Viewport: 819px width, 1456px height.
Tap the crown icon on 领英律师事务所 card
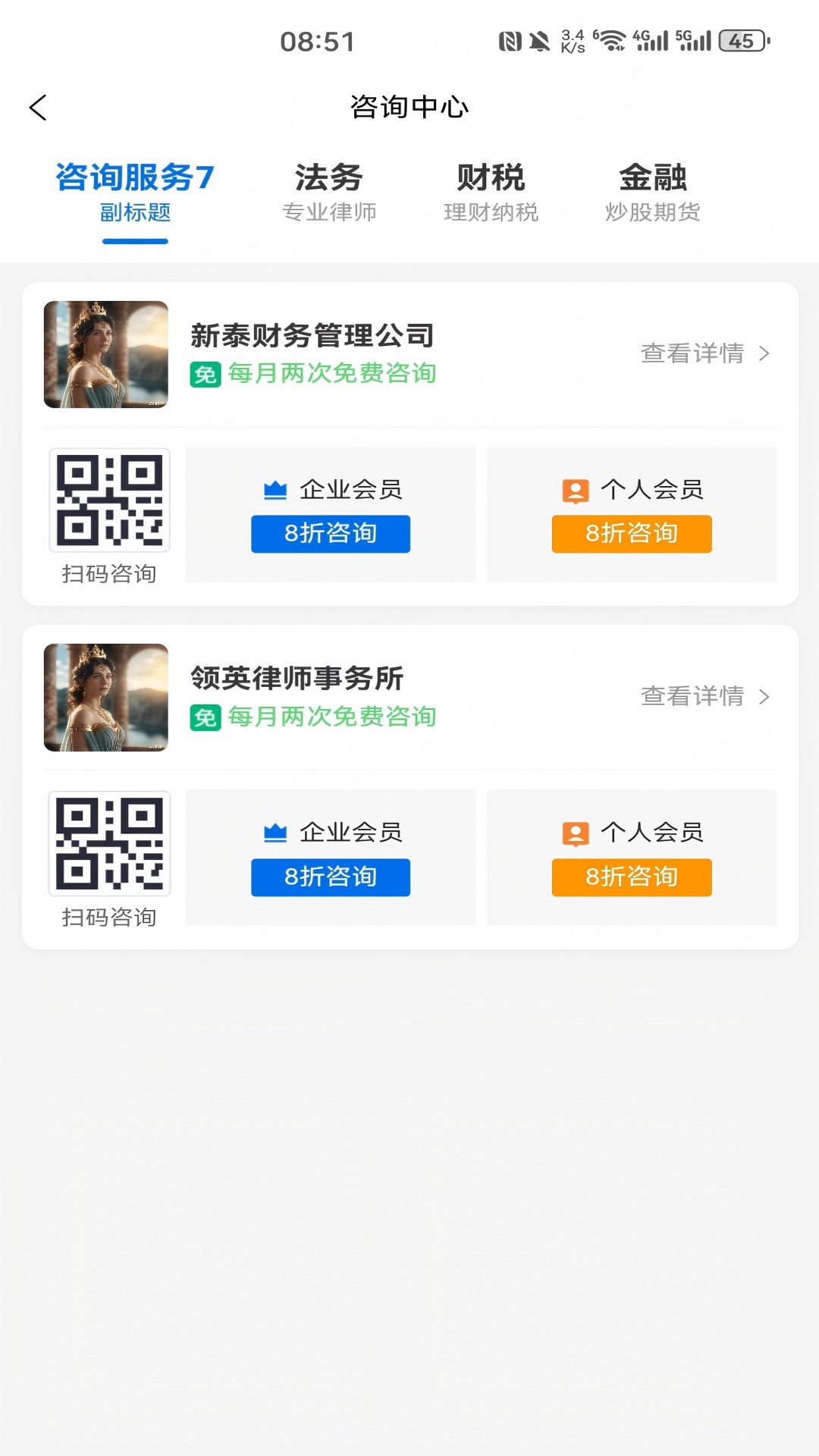(x=275, y=832)
